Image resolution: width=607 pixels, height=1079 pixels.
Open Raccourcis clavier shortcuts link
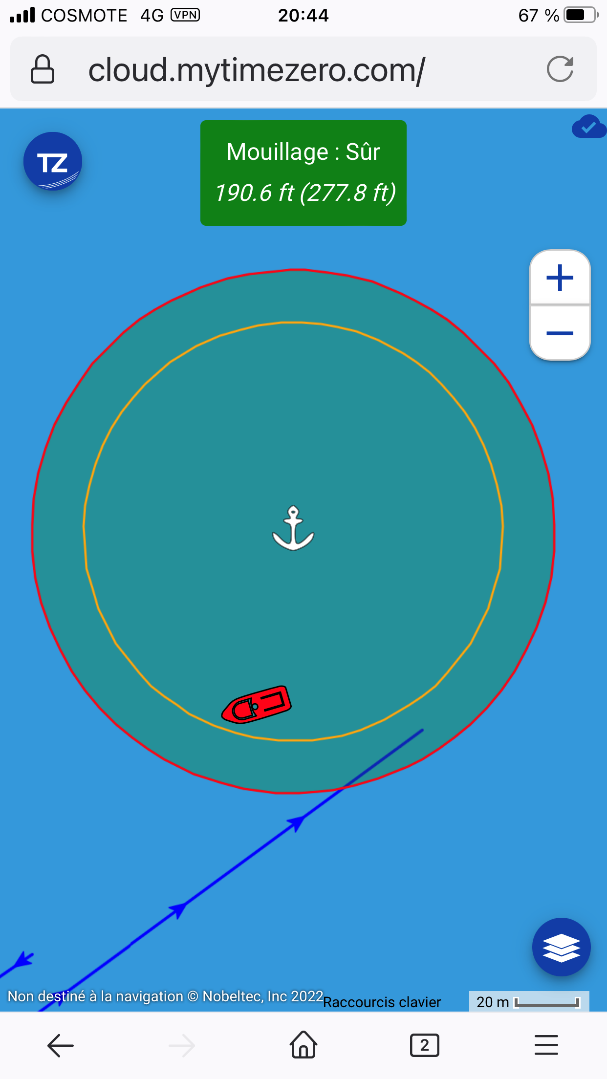point(382,1002)
